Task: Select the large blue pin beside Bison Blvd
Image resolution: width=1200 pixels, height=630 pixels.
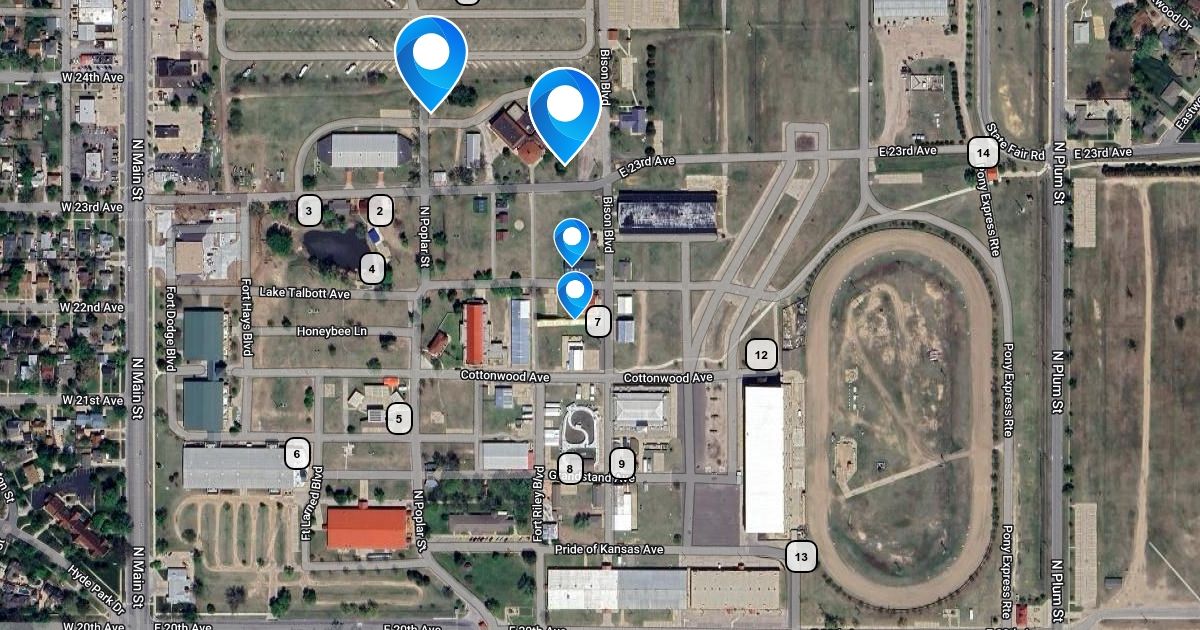Action: pyautogui.click(x=564, y=107)
